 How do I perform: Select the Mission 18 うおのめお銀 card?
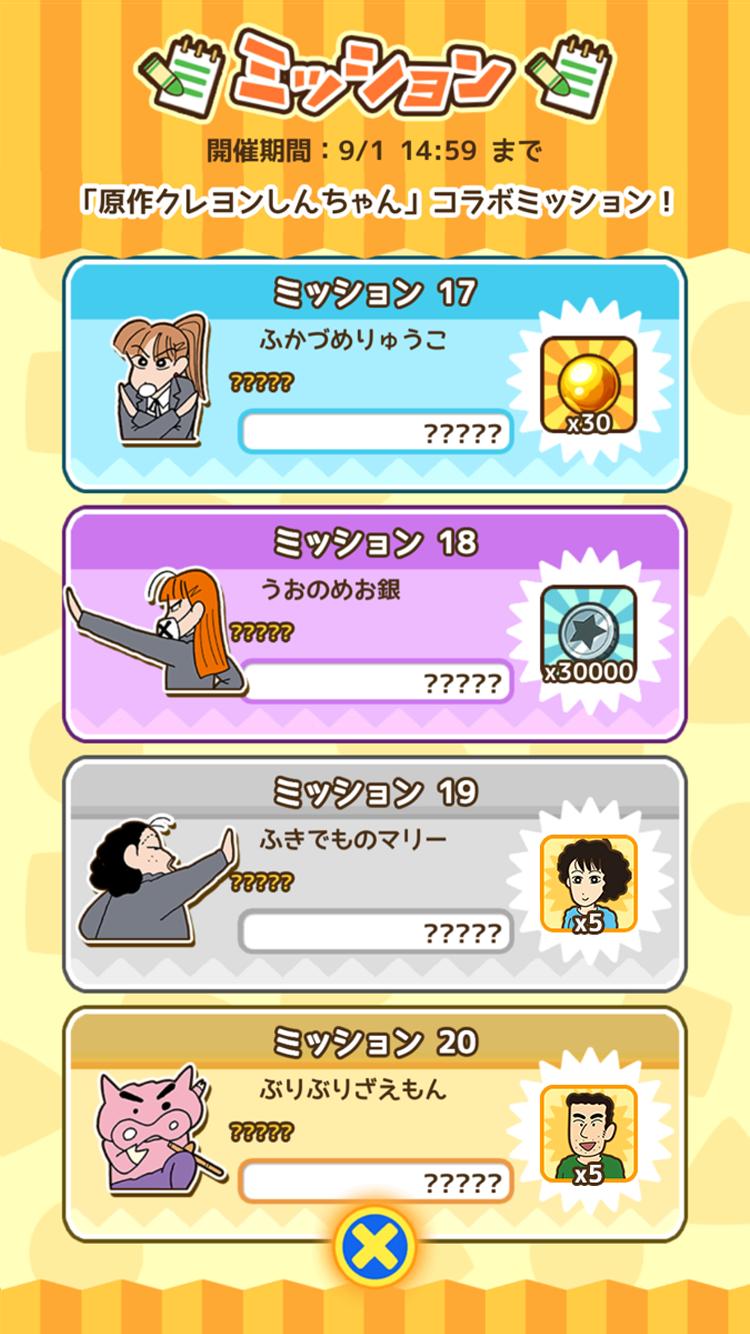coord(374,624)
